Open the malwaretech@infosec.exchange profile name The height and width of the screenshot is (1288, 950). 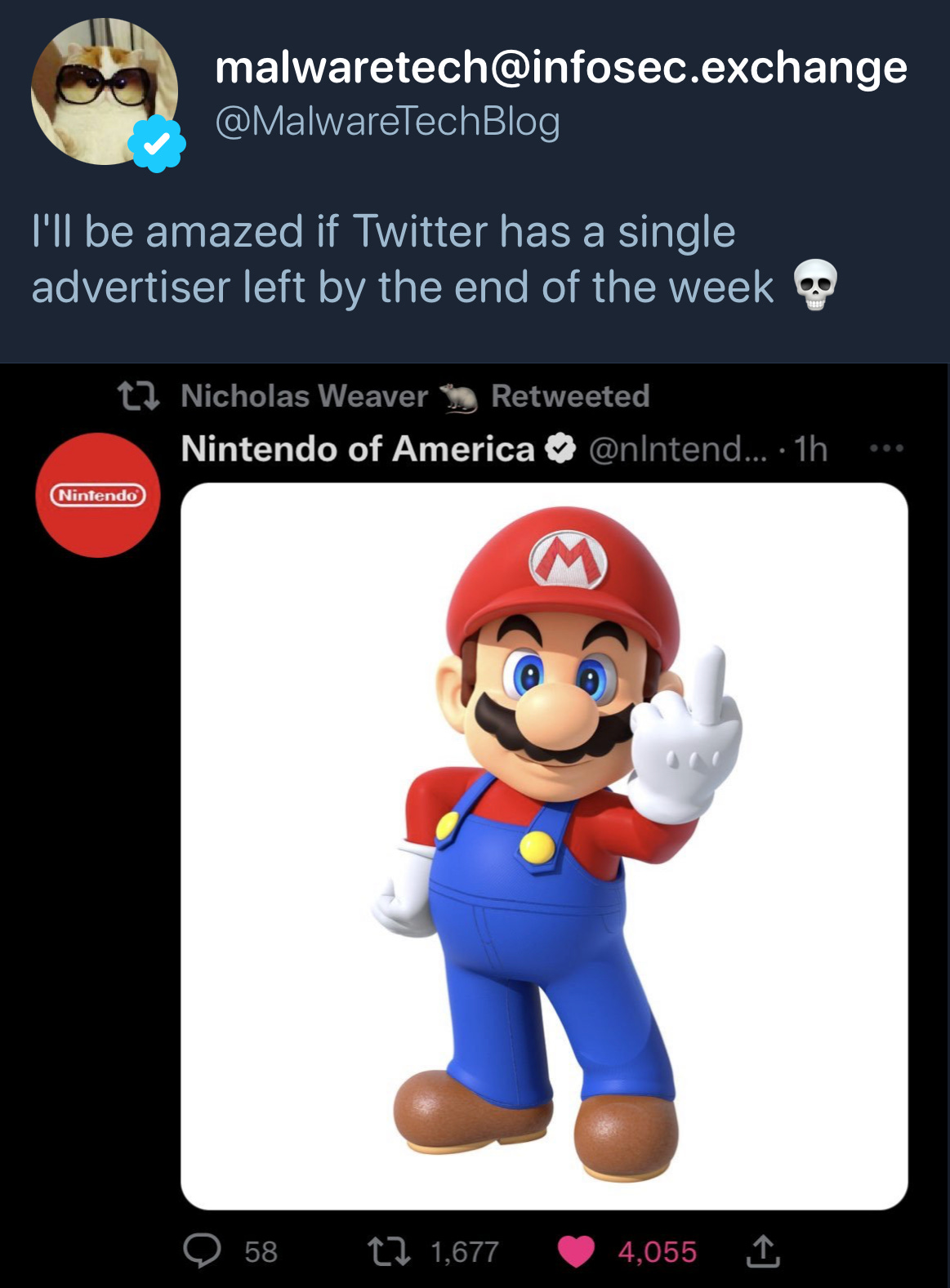point(561,68)
